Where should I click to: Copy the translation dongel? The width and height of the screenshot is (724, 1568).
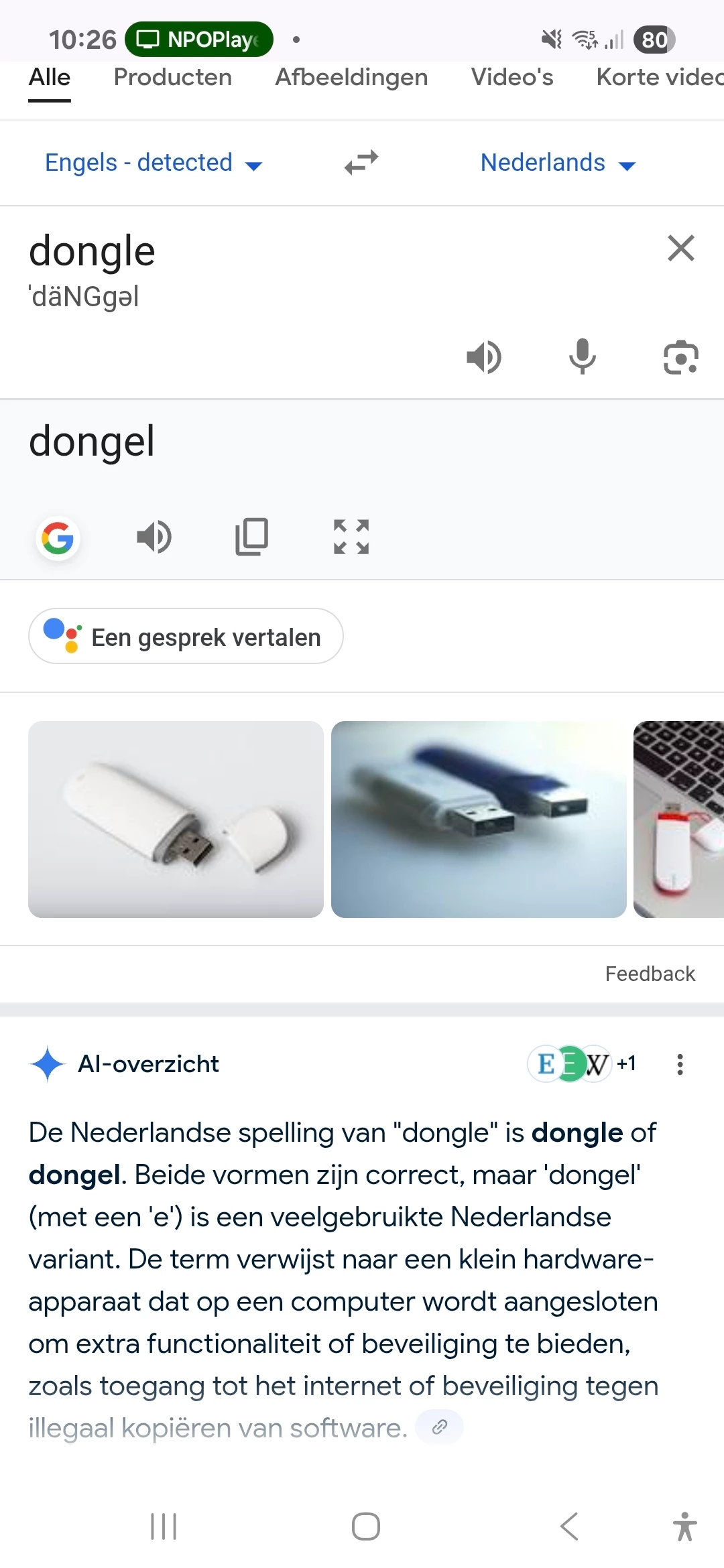pos(252,537)
